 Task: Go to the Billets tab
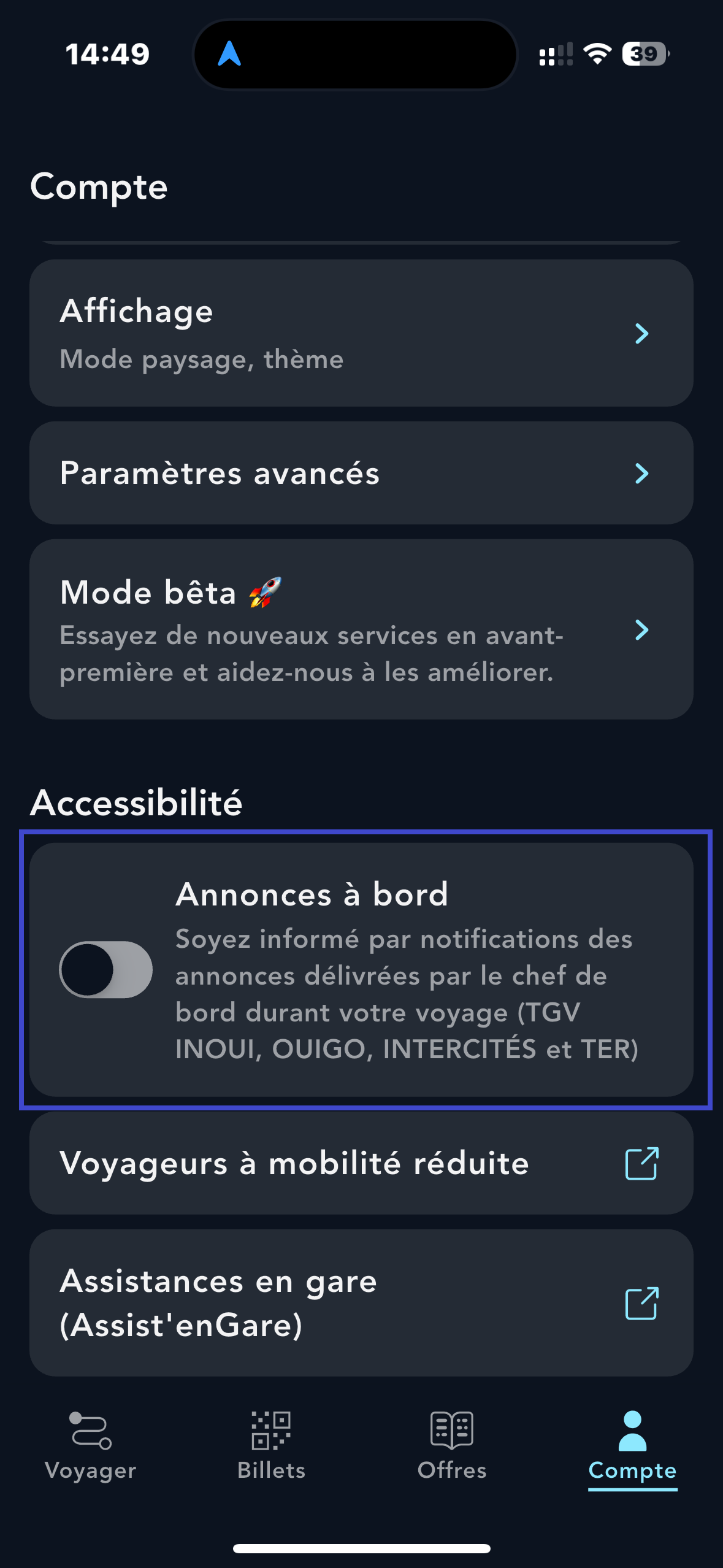coord(271,1447)
